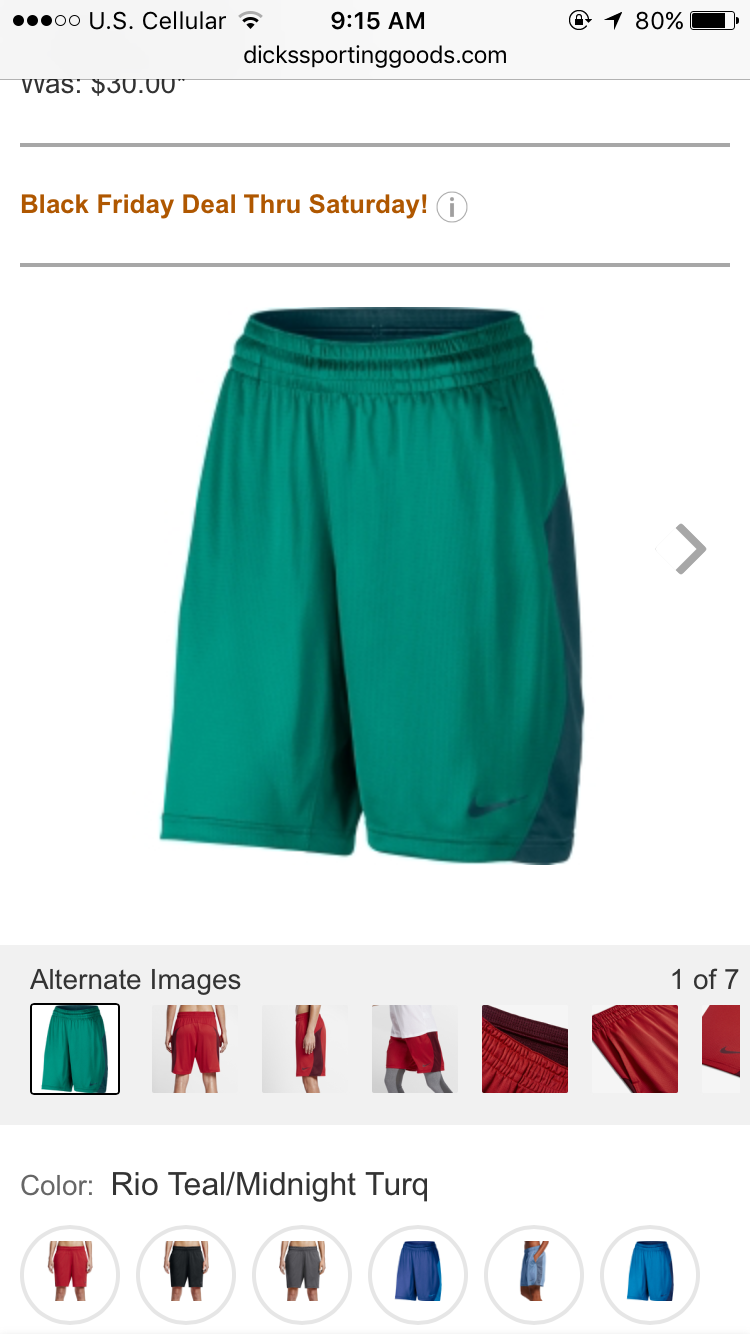This screenshot has width=750, height=1334.
Task: View red shorts front model thumbnail
Action: [194, 1049]
